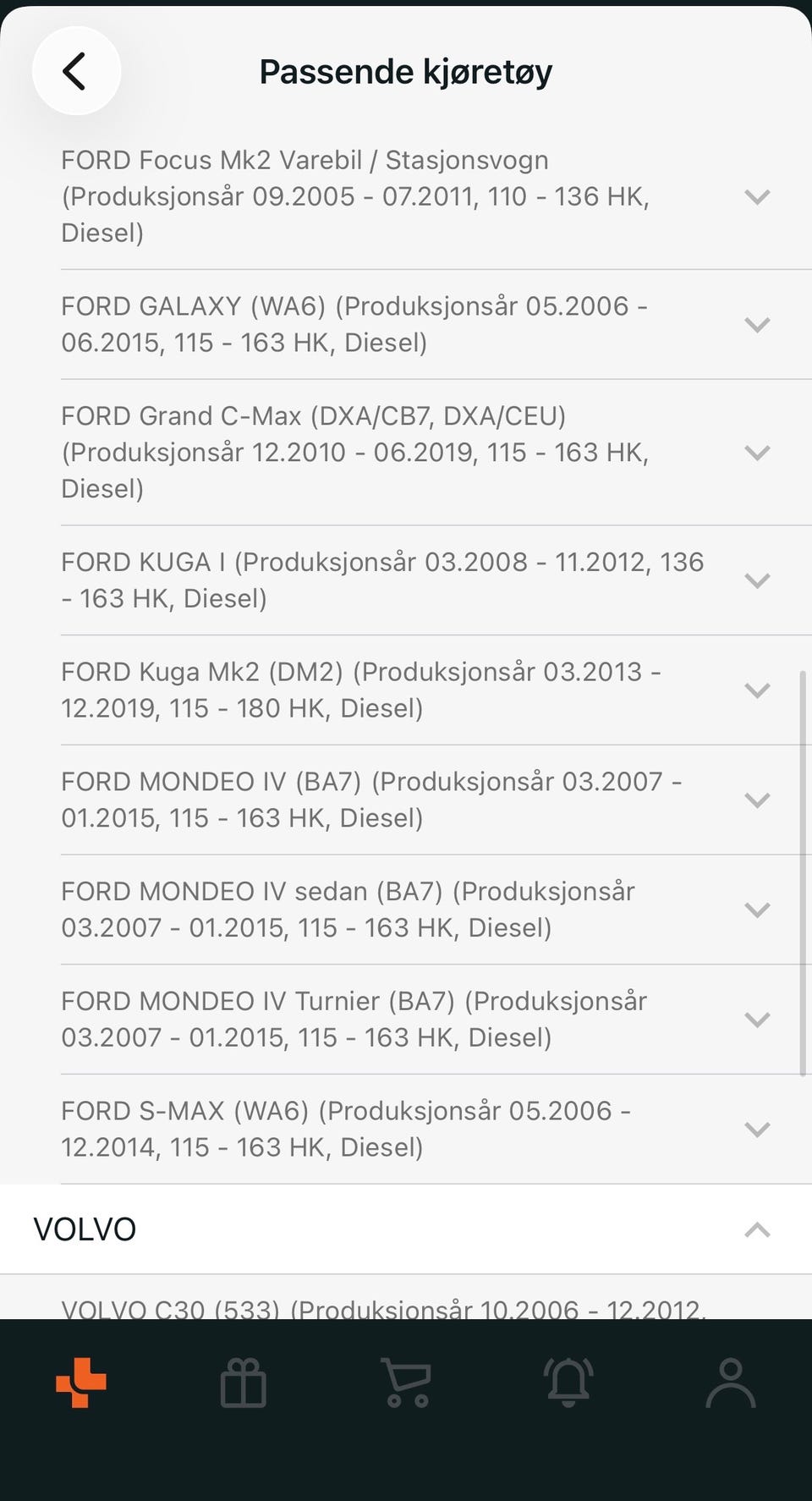This screenshot has width=812, height=1501.
Task: Open the notifications bell tab
Action: [568, 1383]
